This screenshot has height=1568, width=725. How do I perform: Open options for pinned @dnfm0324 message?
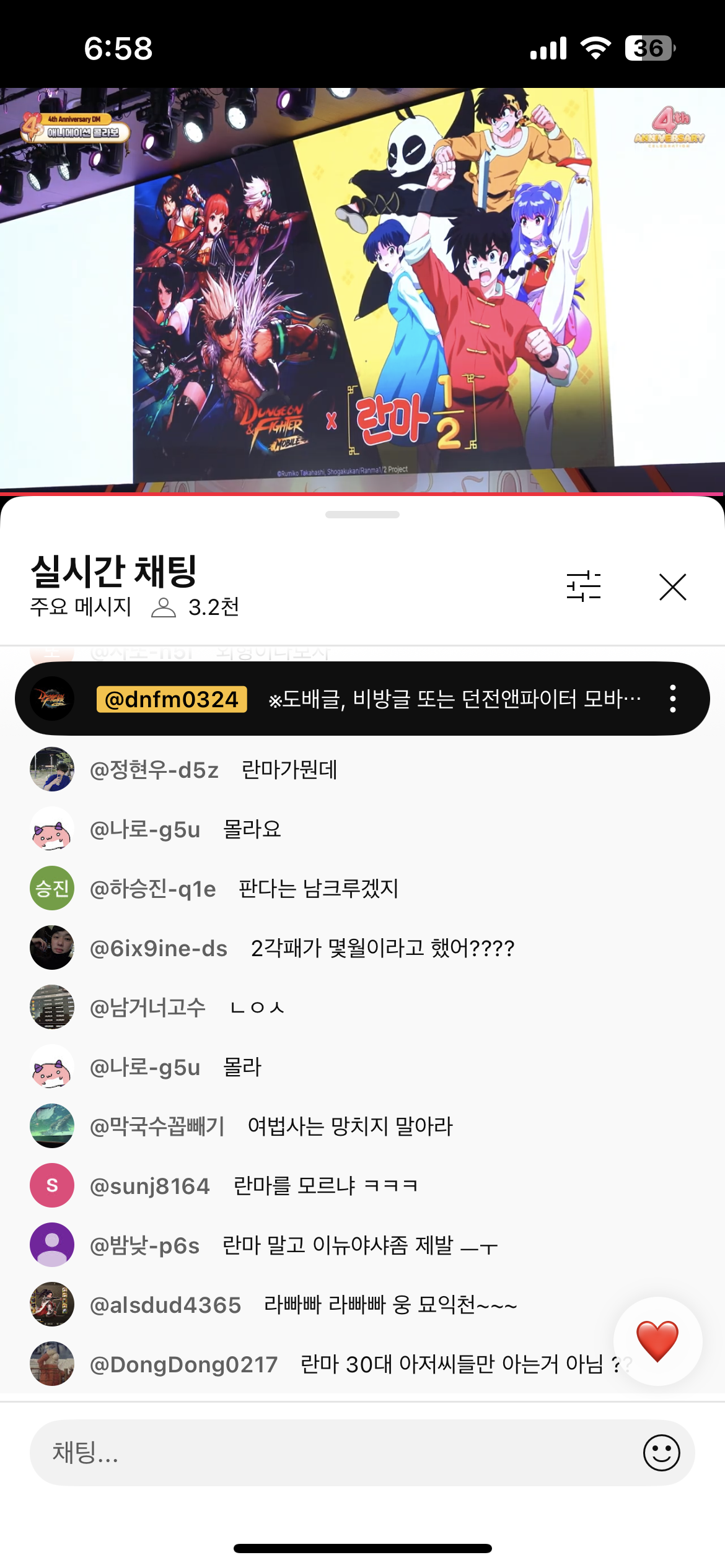point(673,699)
